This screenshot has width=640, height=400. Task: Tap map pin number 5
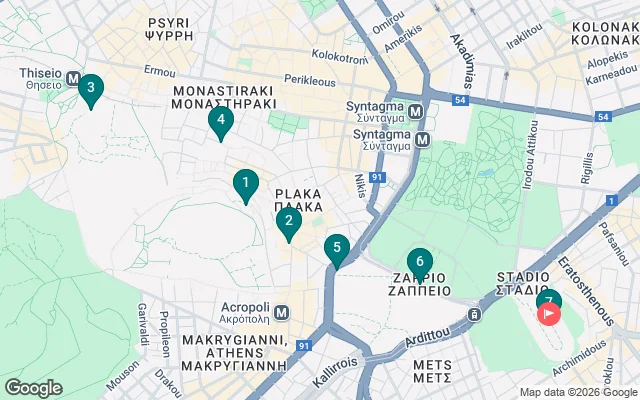337,248
